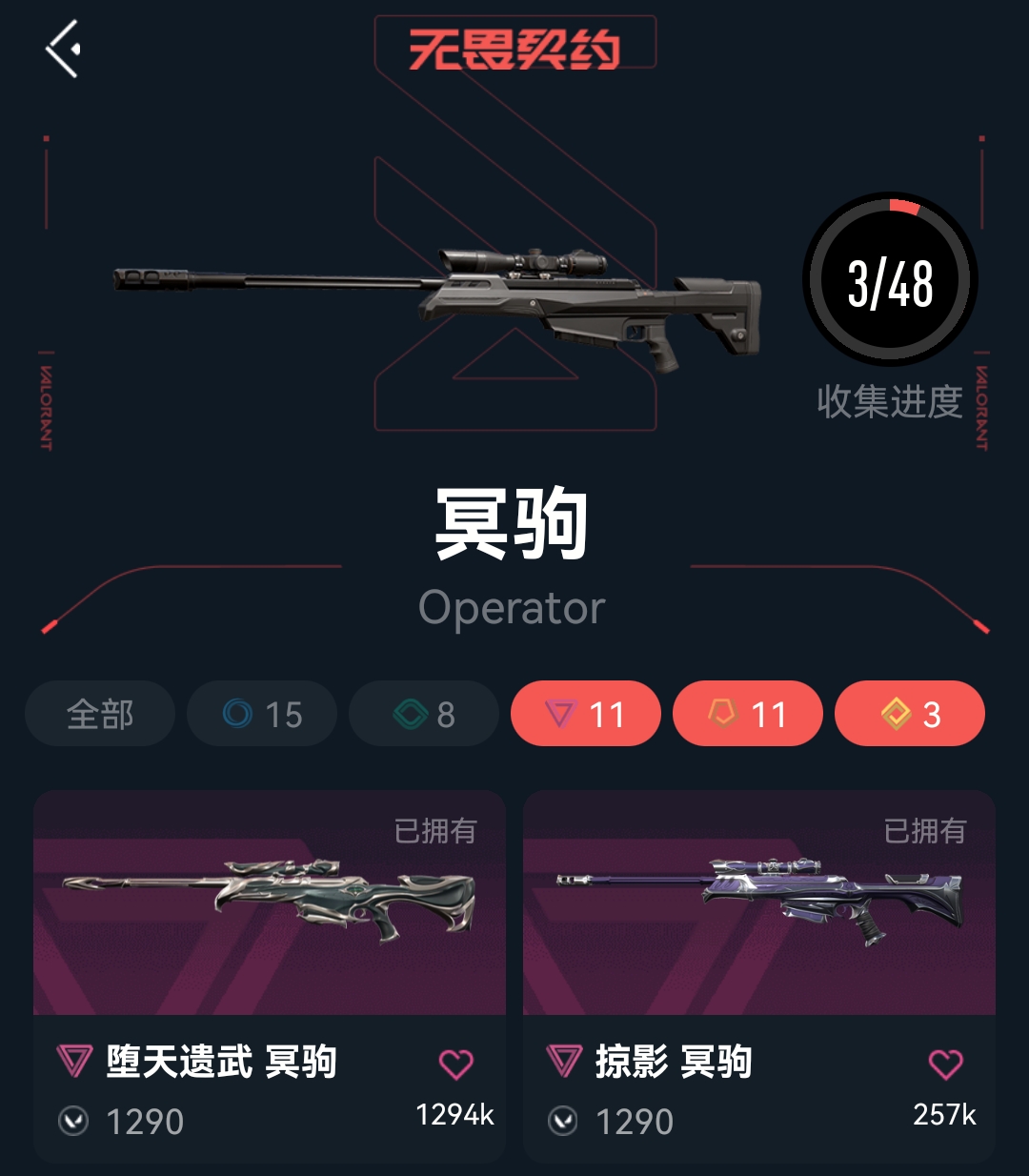Like the 掠影 冥驹 skin
The width and height of the screenshot is (1029, 1176).
(945, 1064)
